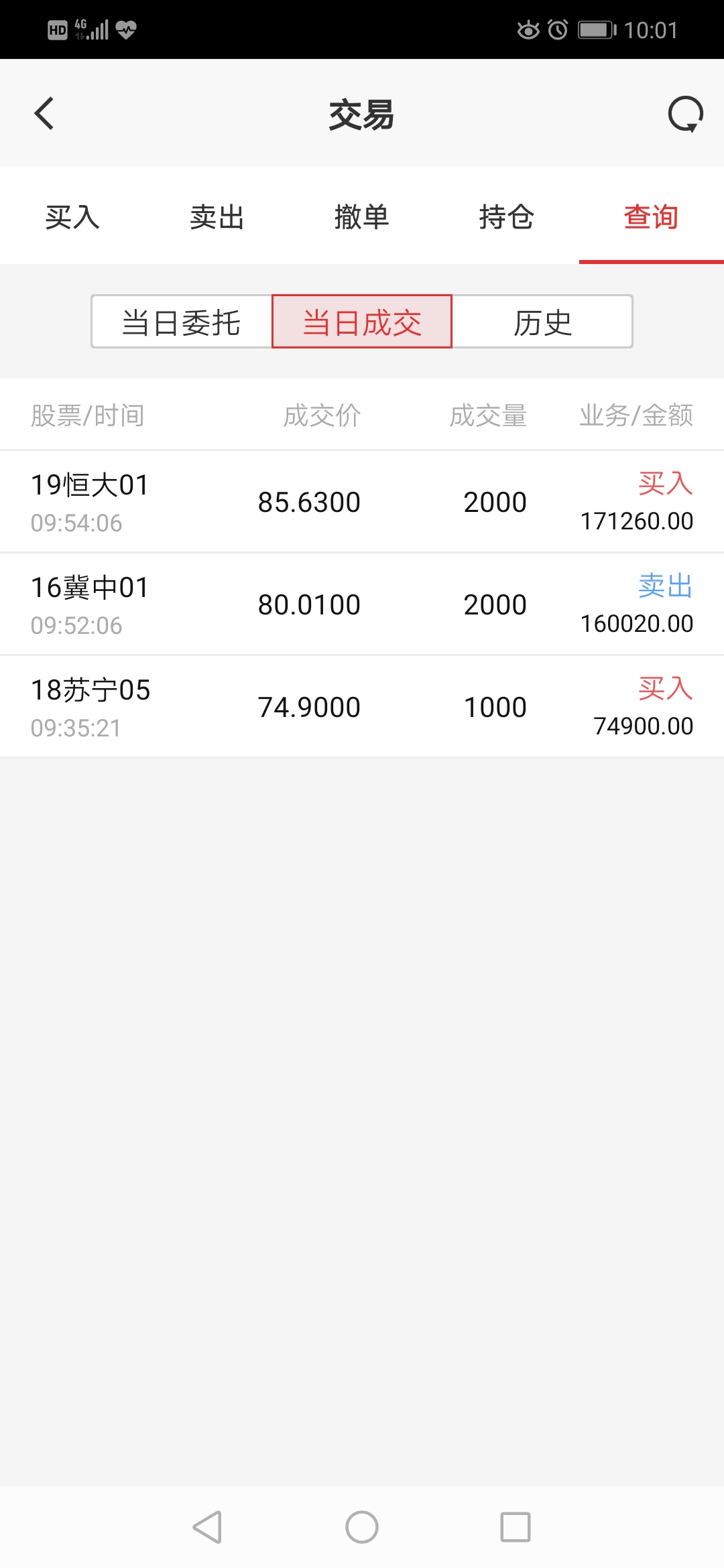Open the 16冀中01 trade record
This screenshot has width=724, height=1568.
coord(362,604)
